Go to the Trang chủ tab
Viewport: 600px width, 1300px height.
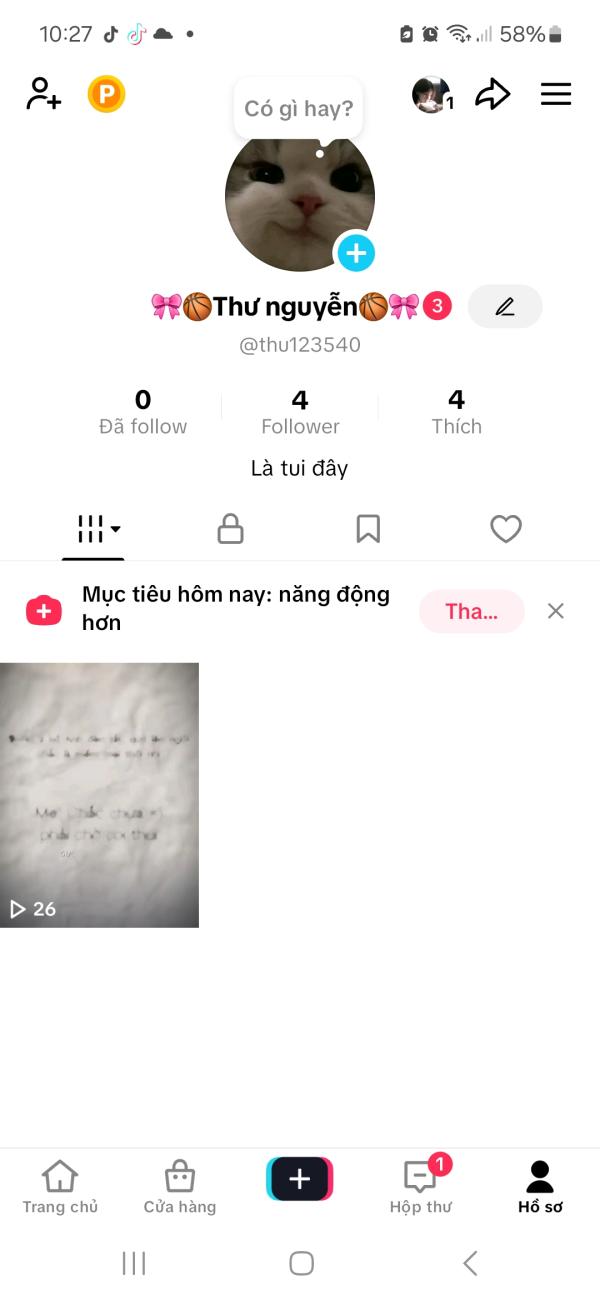(60, 1187)
